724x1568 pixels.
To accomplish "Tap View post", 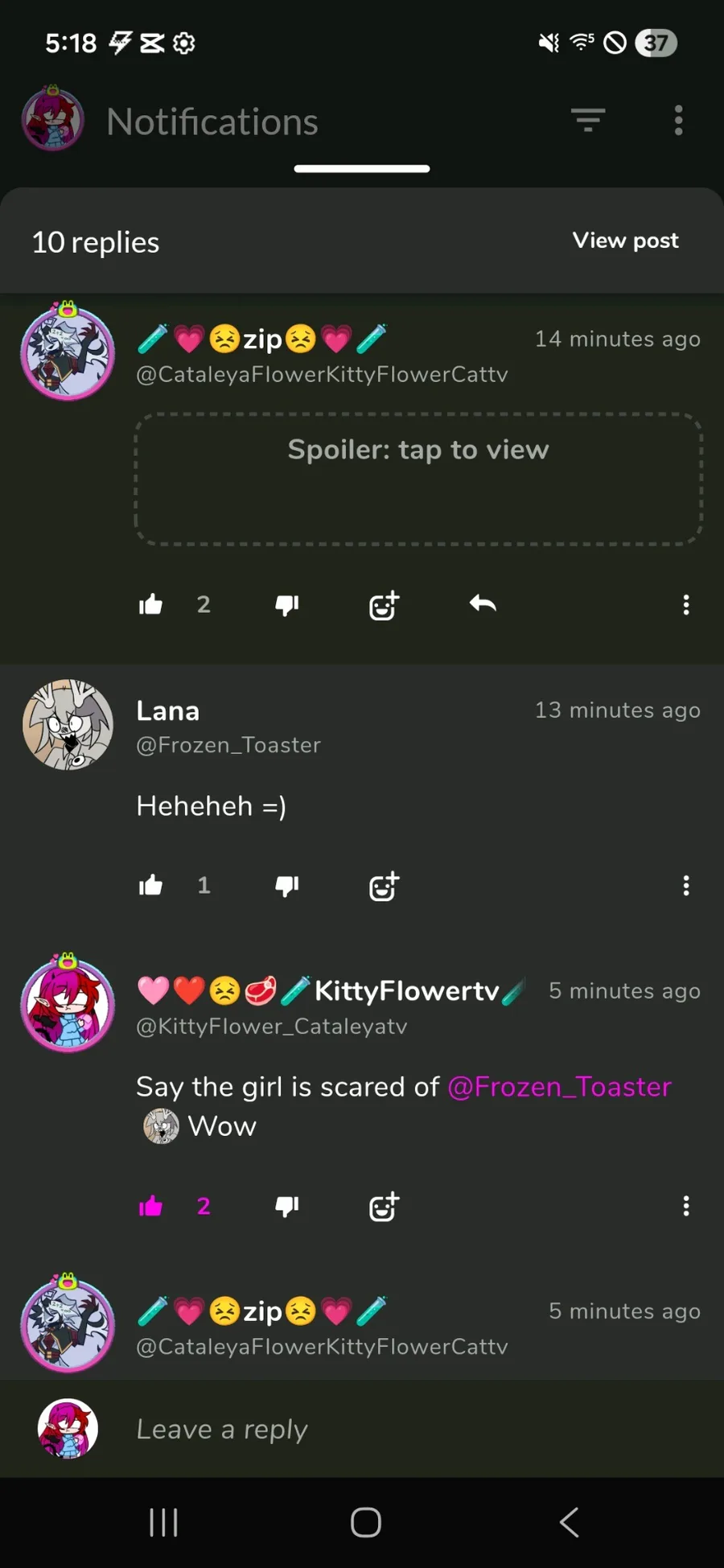I will pyautogui.click(x=625, y=241).
